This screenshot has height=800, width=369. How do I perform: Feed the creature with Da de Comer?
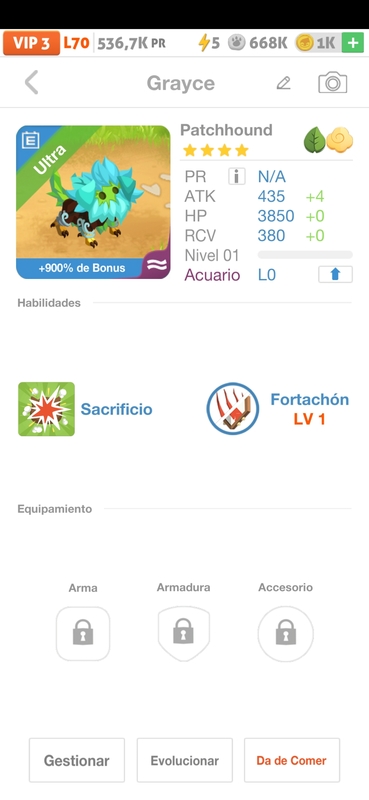click(x=291, y=760)
